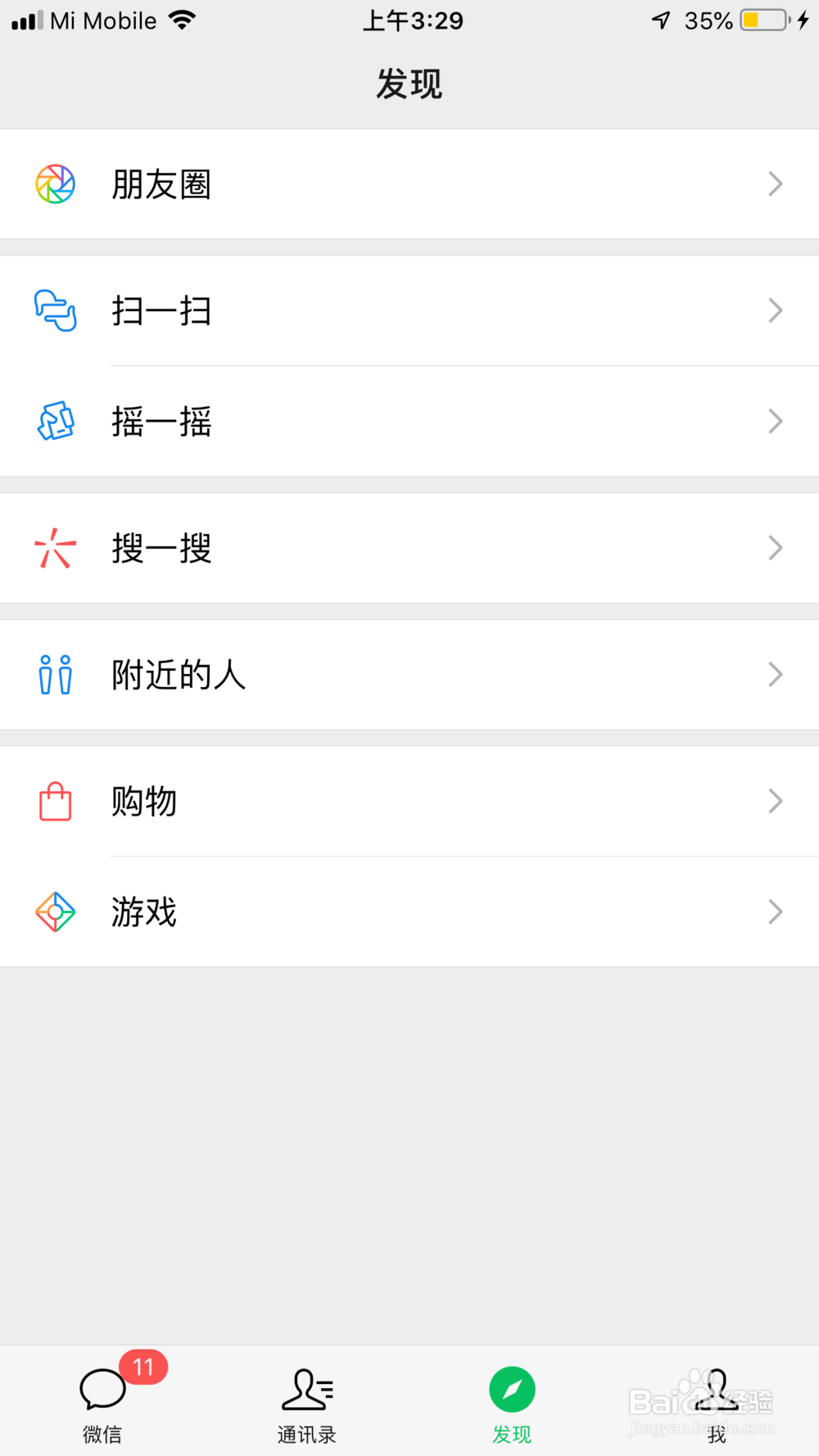The width and height of the screenshot is (819, 1456).
Task: Open 附近的人 (People Nearby)
Action: coord(408,675)
